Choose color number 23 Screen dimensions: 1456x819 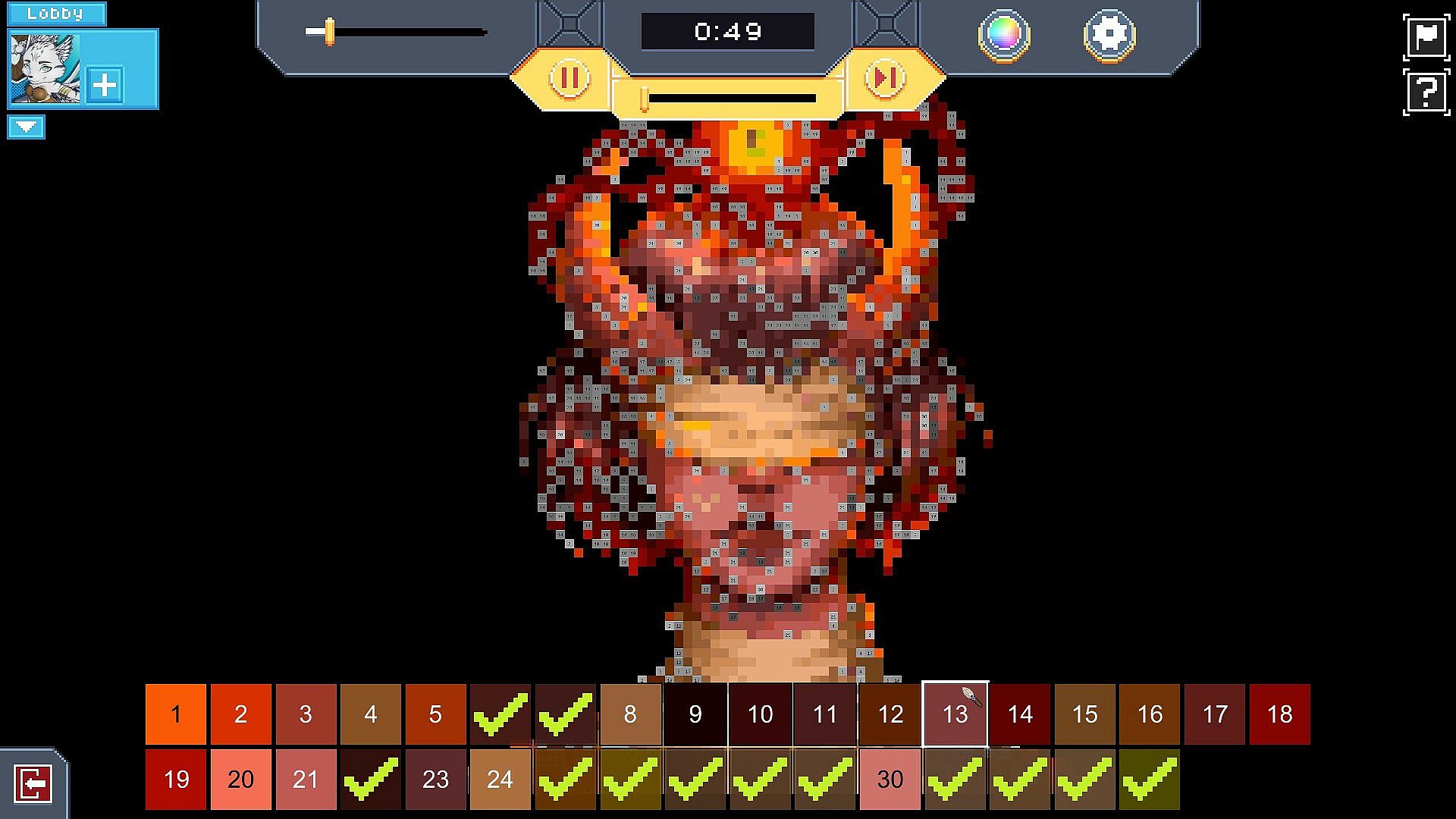pos(435,779)
